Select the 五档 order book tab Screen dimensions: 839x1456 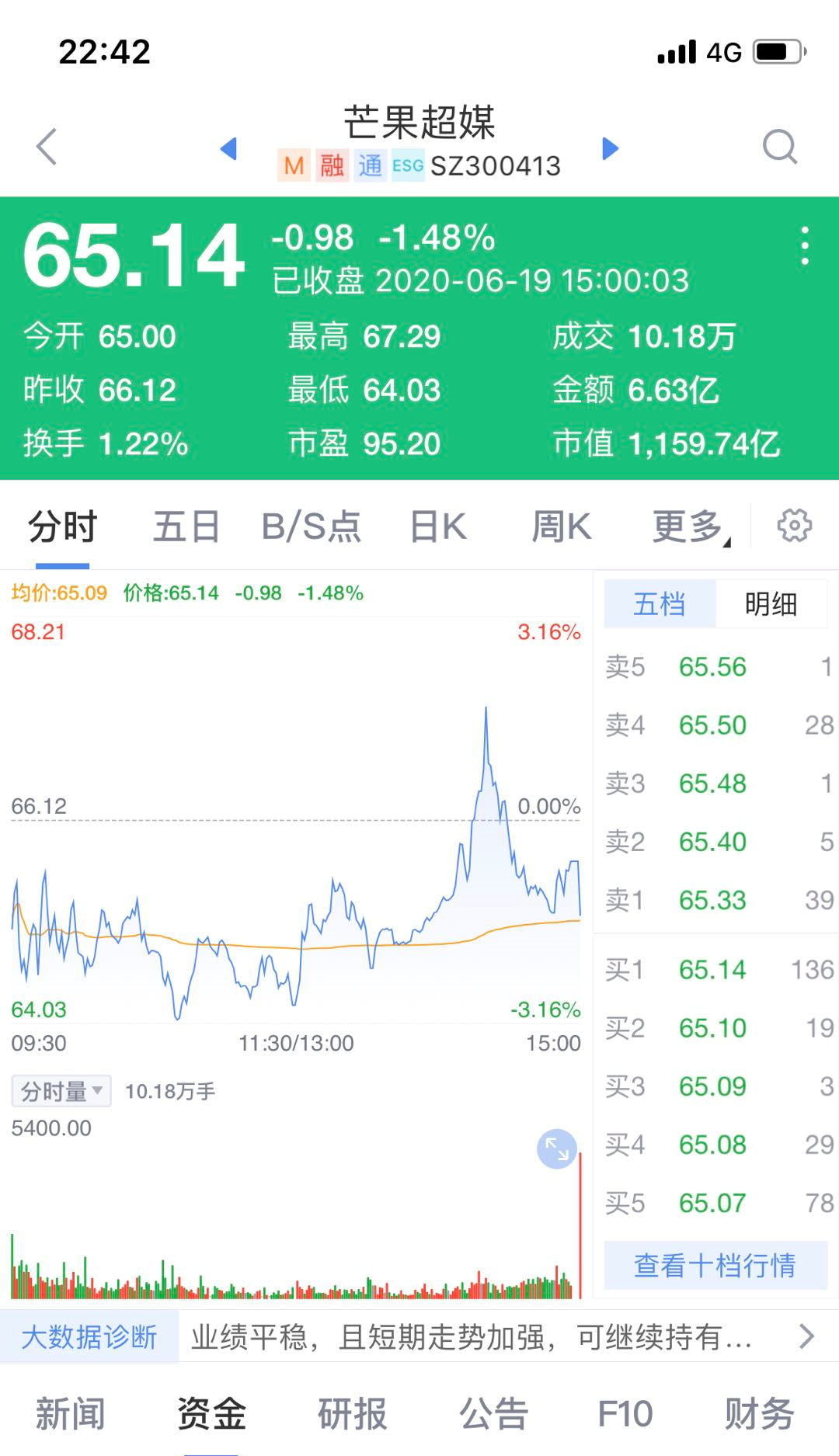pyautogui.click(x=660, y=604)
